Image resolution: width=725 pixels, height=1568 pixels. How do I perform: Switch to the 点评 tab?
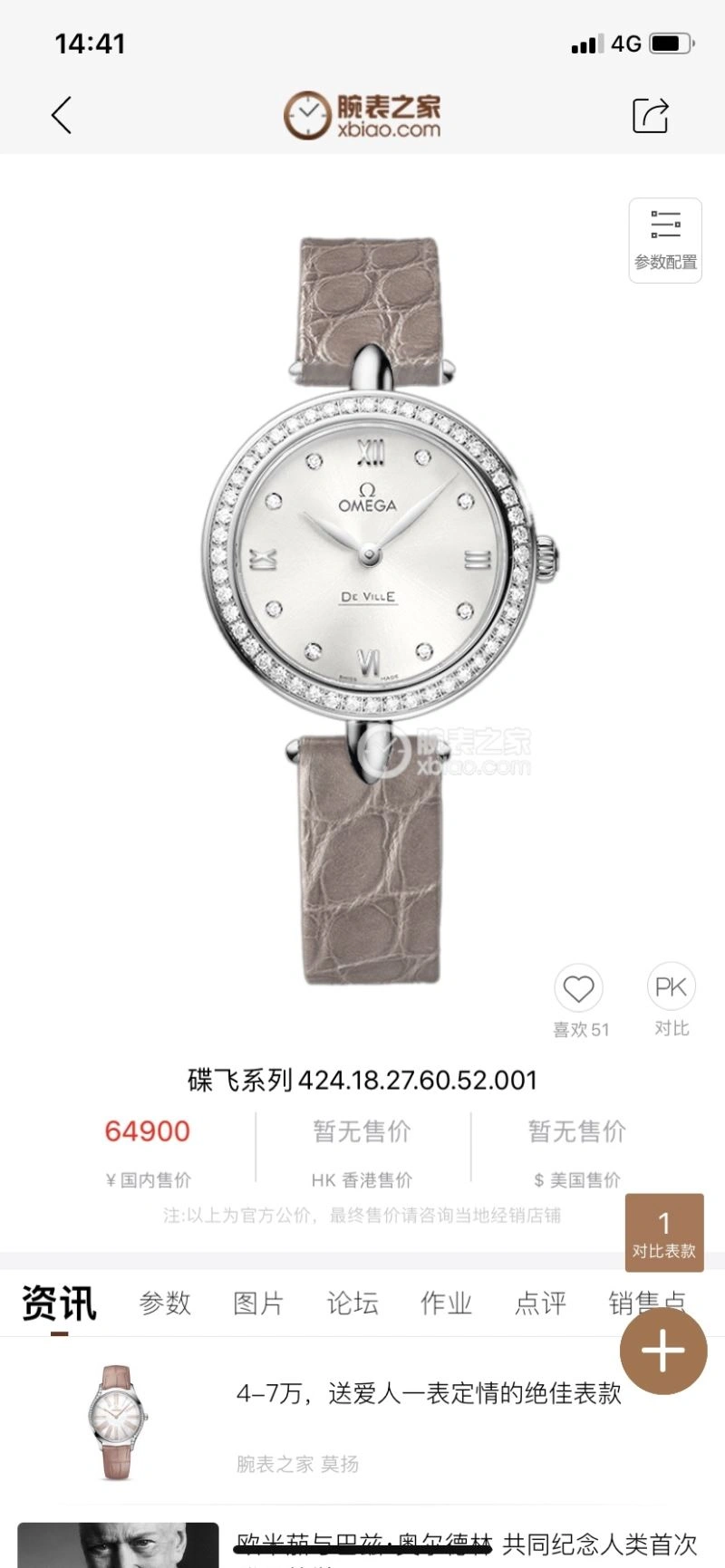click(x=540, y=1303)
